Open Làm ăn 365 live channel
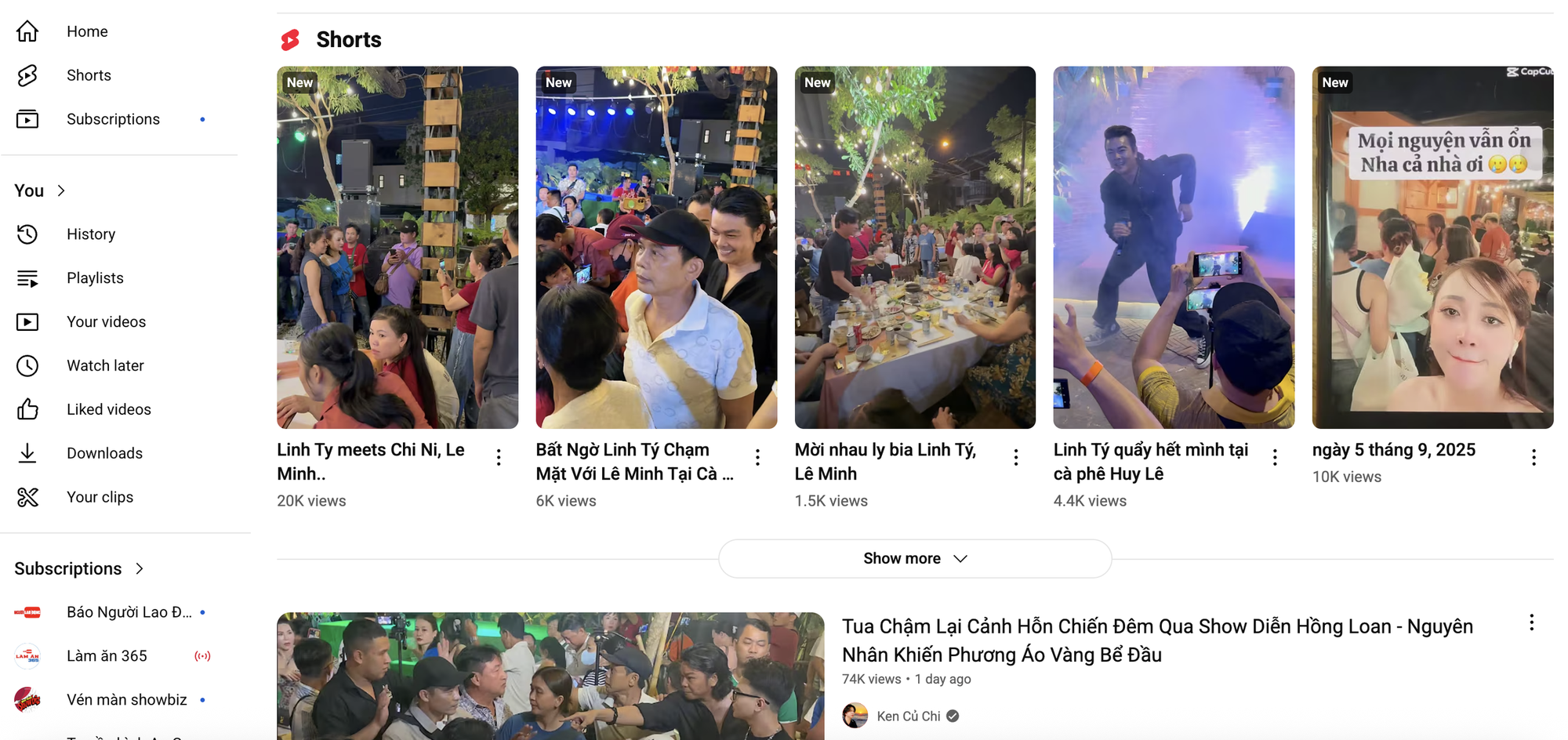This screenshot has width=1568, height=740. tap(106, 656)
